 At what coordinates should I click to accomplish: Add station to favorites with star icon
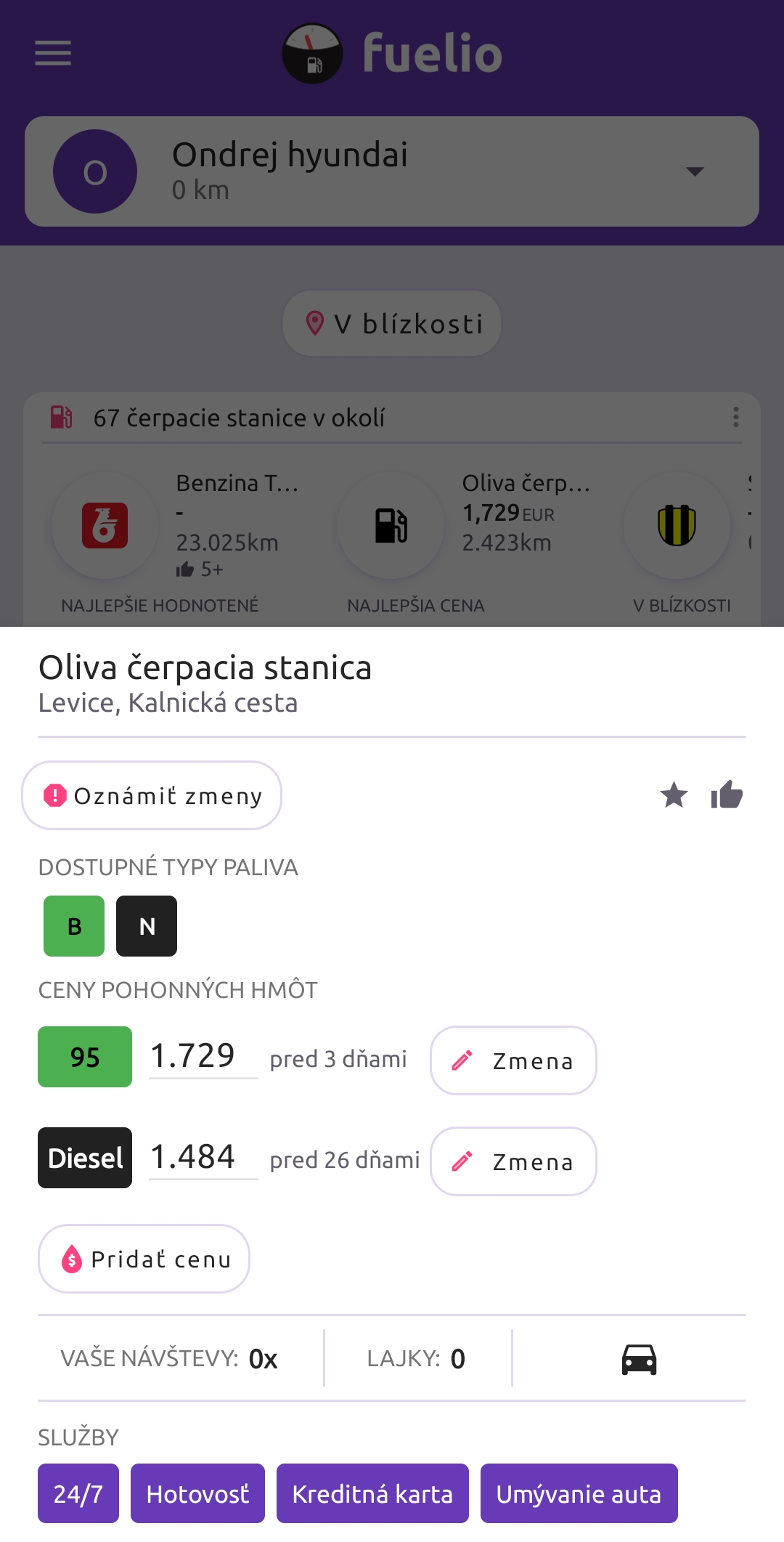point(674,795)
